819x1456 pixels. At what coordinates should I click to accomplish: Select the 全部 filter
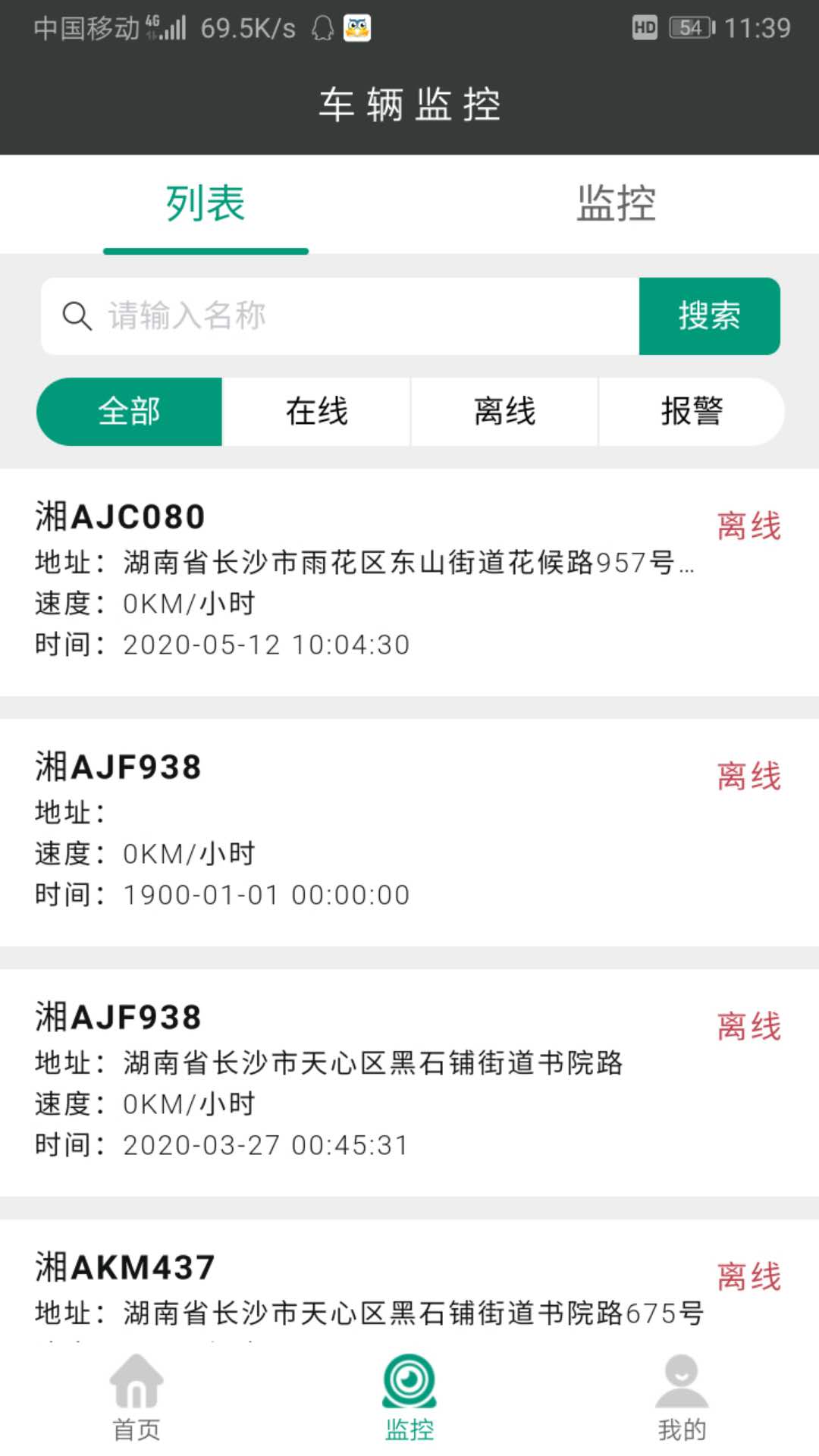130,412
